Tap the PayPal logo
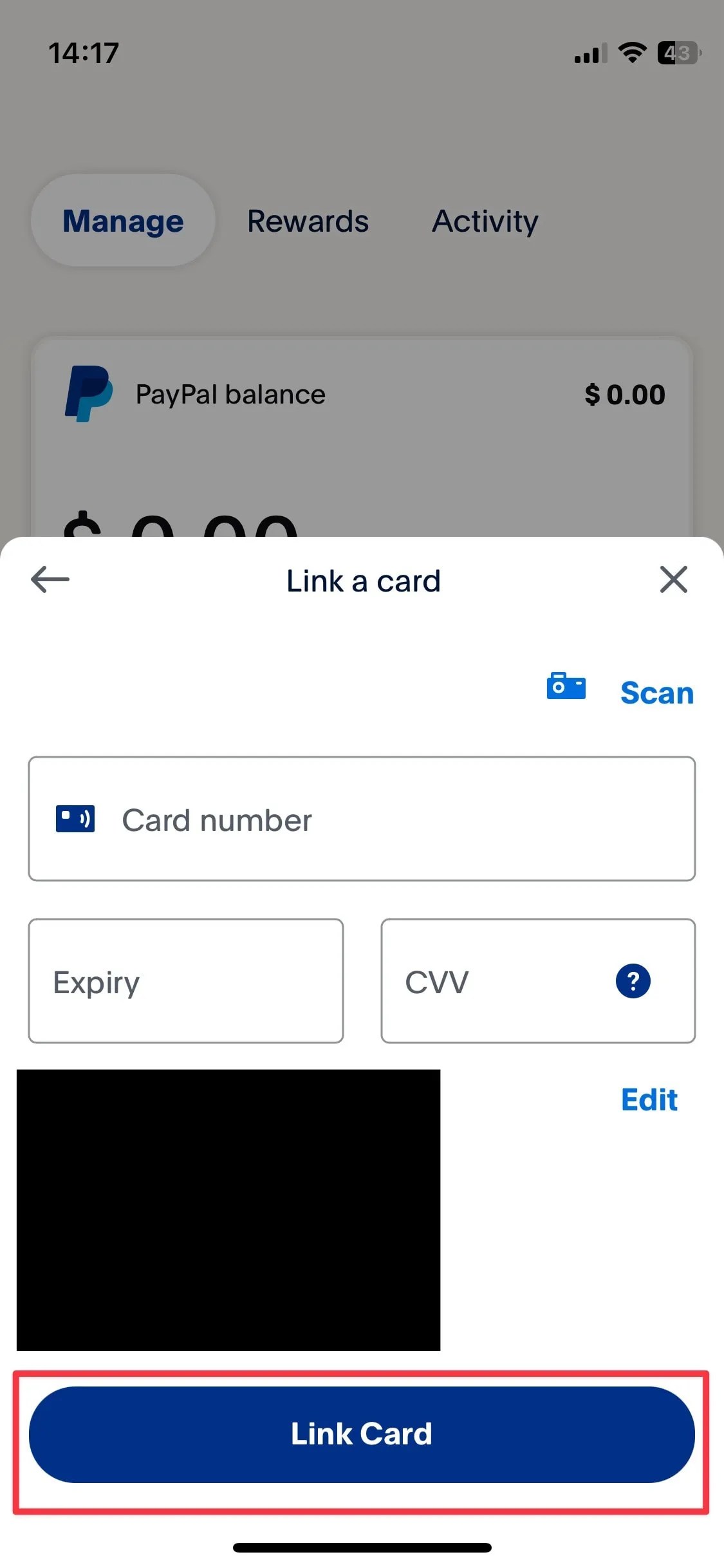The height and width of the screenshot is (1568, 724). pos(89,393)
